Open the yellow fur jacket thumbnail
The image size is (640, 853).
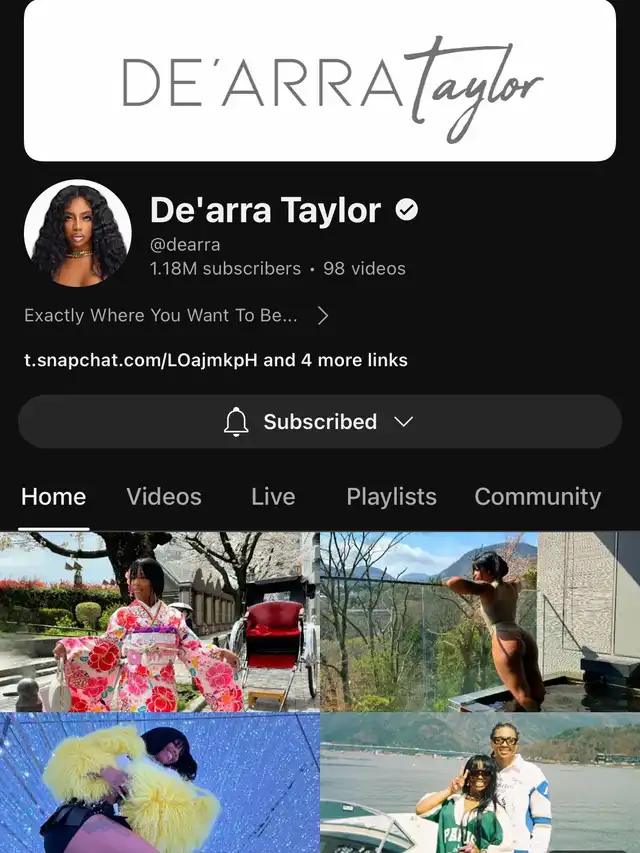(x=159, y=784)
